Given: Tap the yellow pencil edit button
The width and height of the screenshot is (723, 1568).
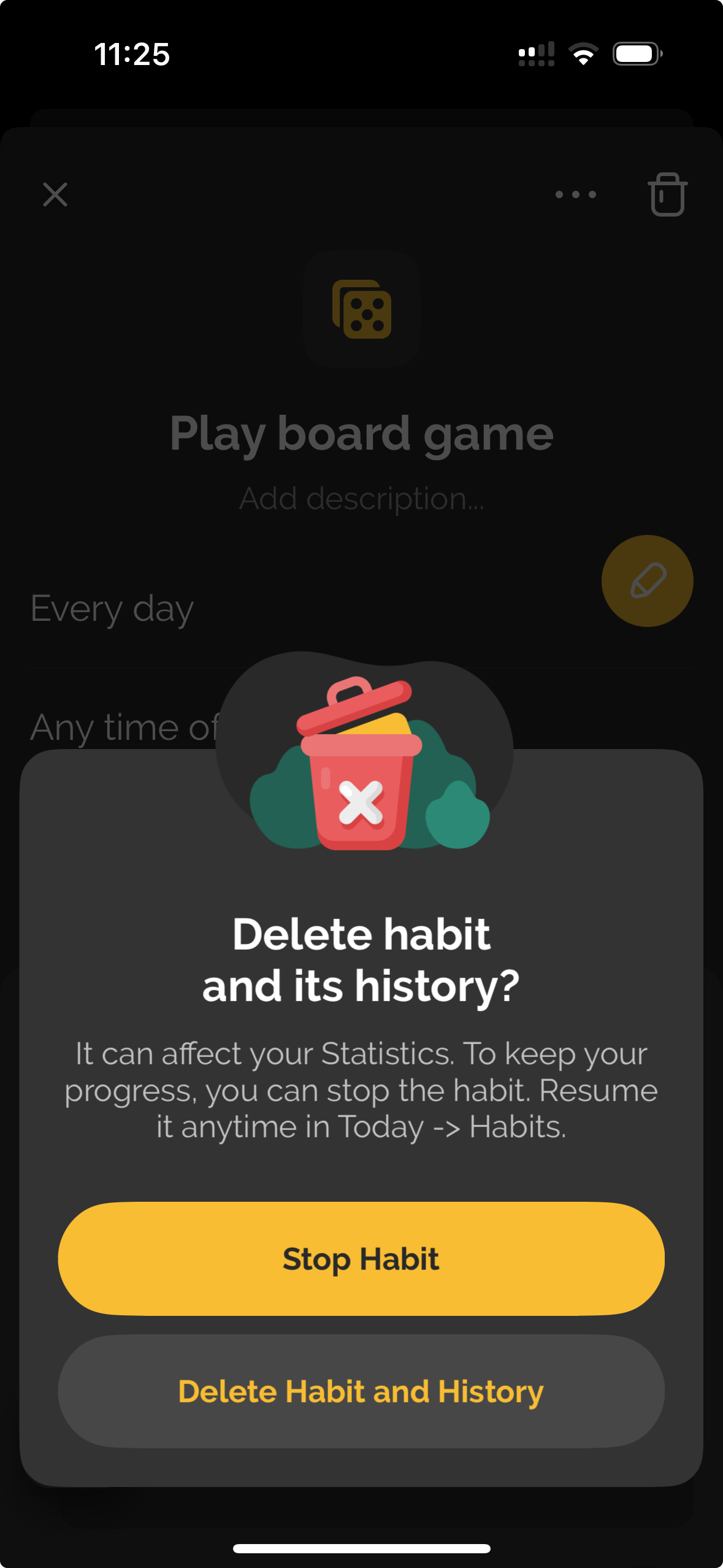Looking at the screenshot, I should [648, 580].
